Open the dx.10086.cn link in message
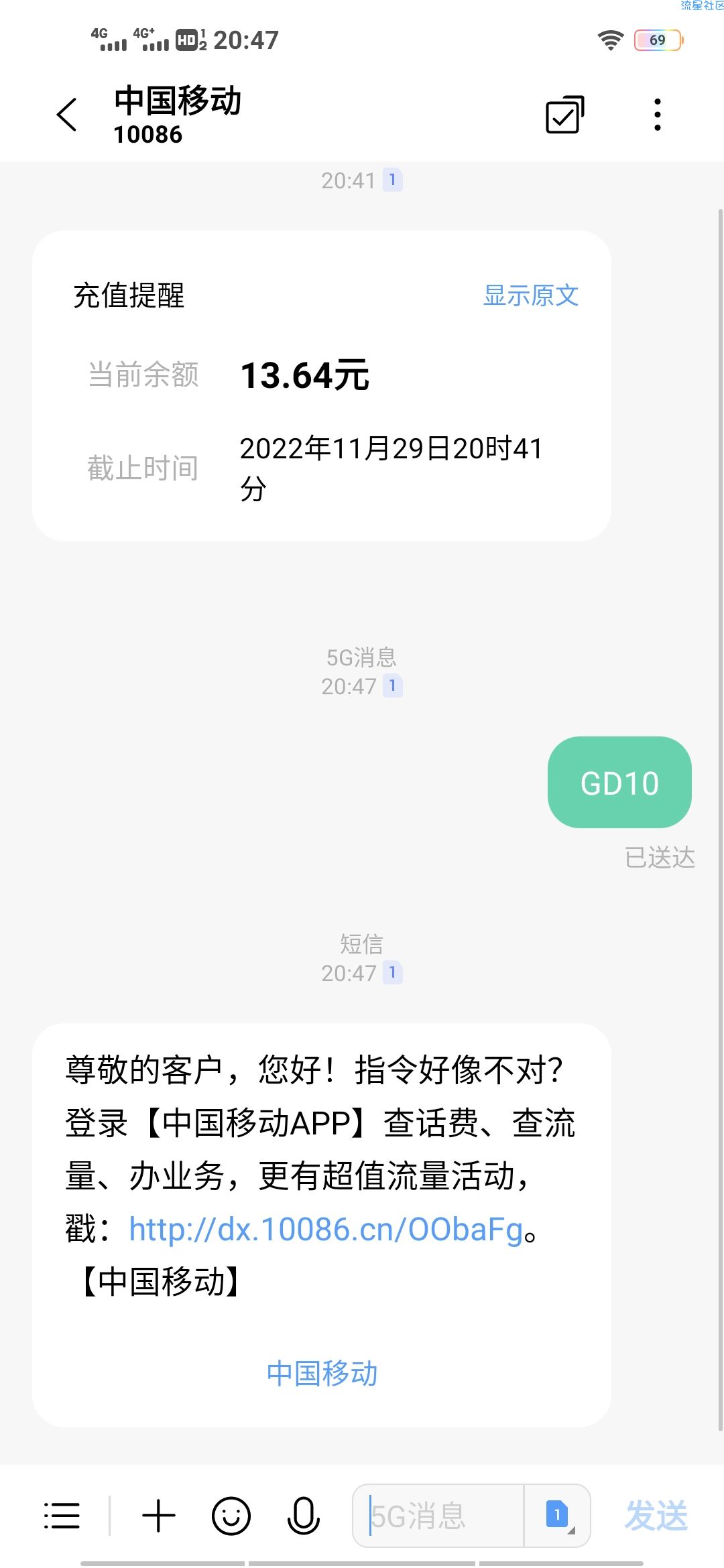Image resolution: width=724 pixels, height=1568 pixels. (x=326, y=1230)
